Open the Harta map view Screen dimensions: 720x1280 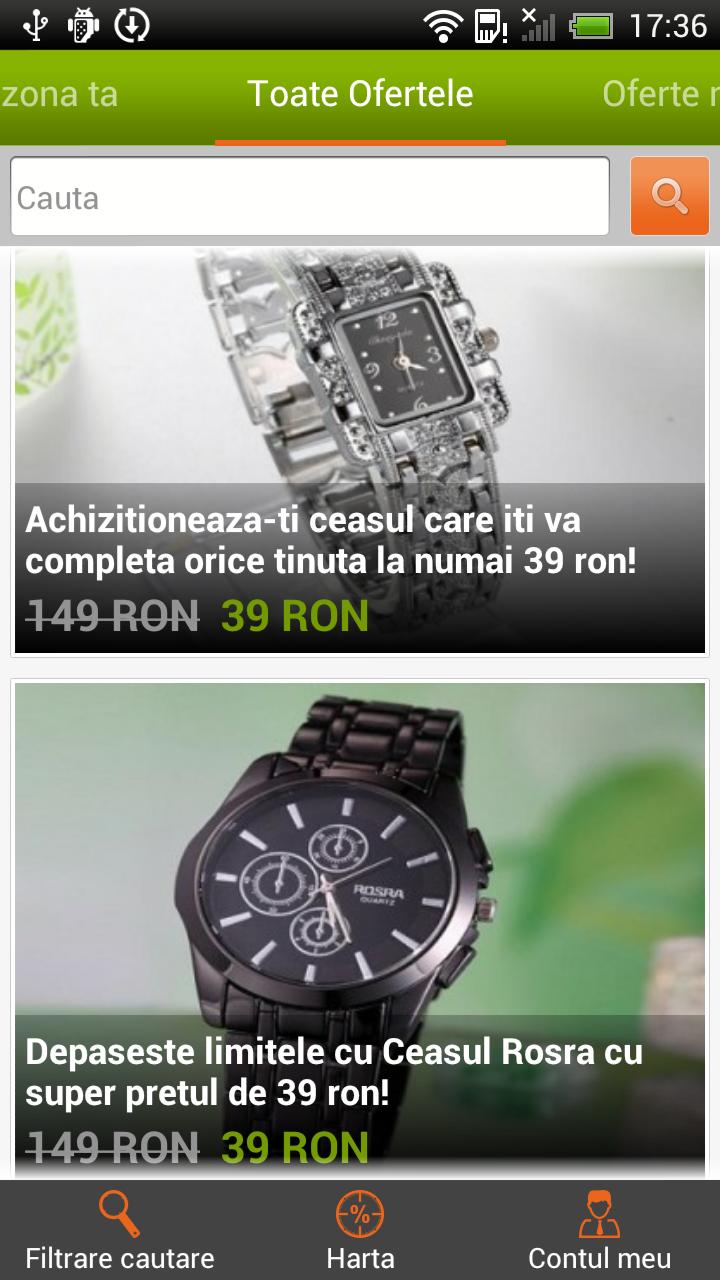[360, 1231]
